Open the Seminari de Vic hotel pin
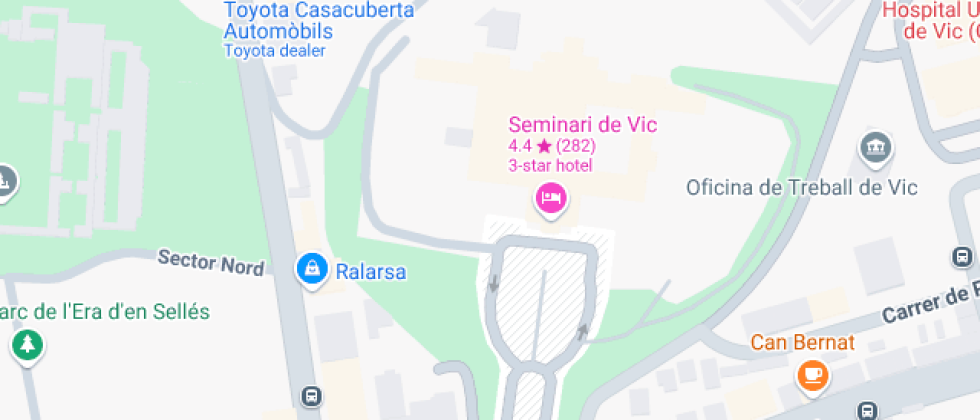 click(x=551, y=198)
